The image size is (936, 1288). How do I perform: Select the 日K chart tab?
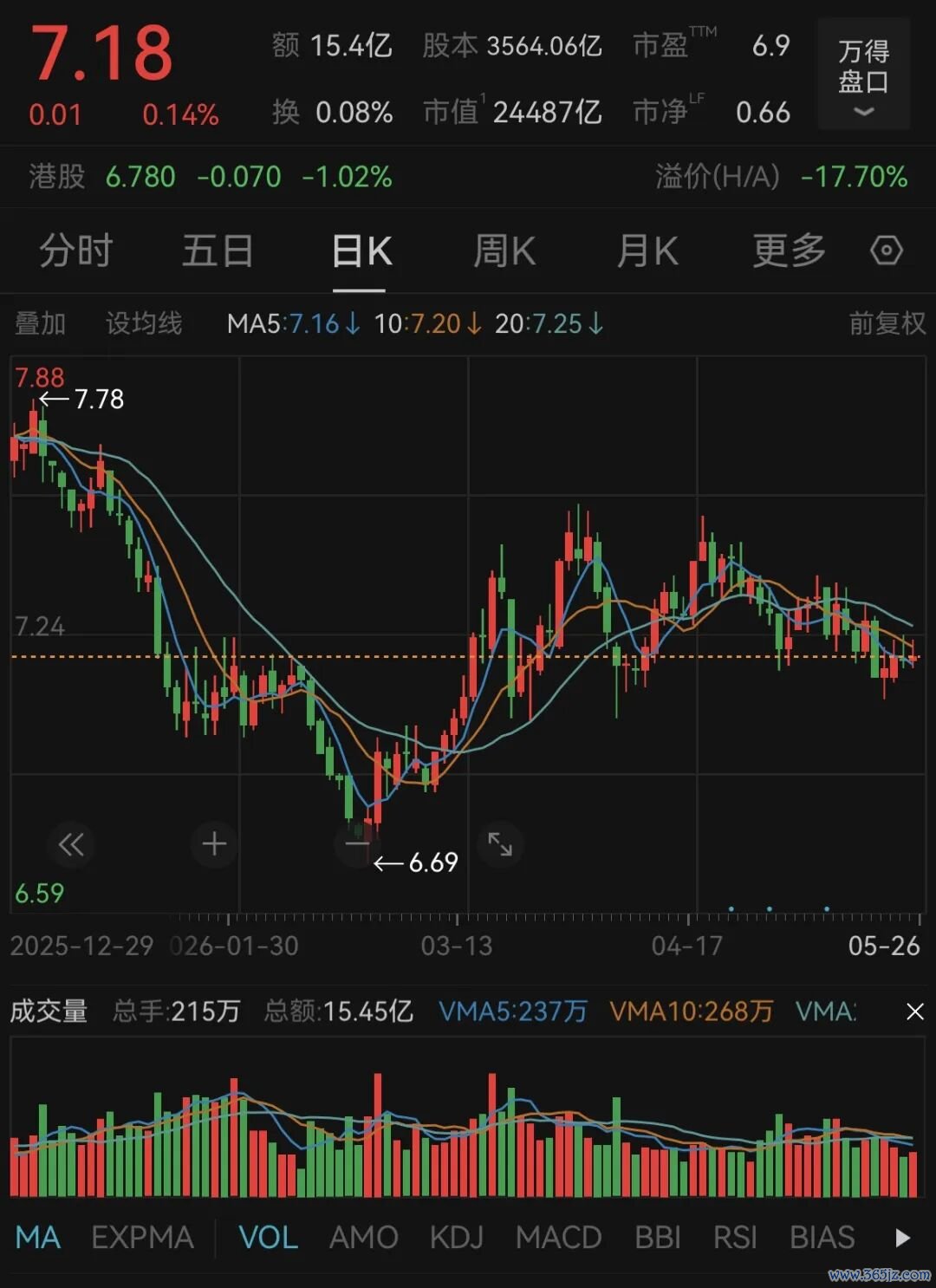click(x=361, y=251)
